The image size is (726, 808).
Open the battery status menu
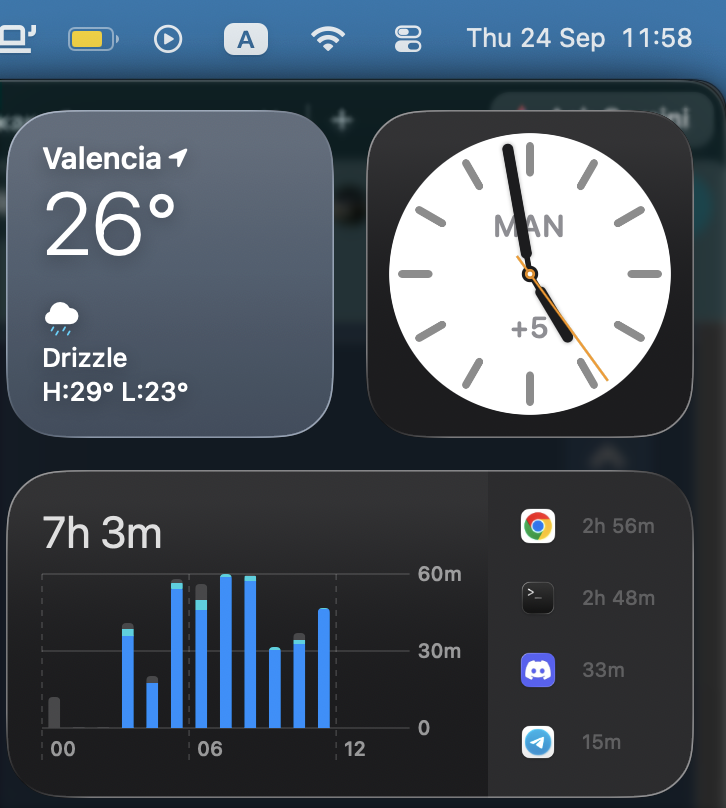coord(93,39)
